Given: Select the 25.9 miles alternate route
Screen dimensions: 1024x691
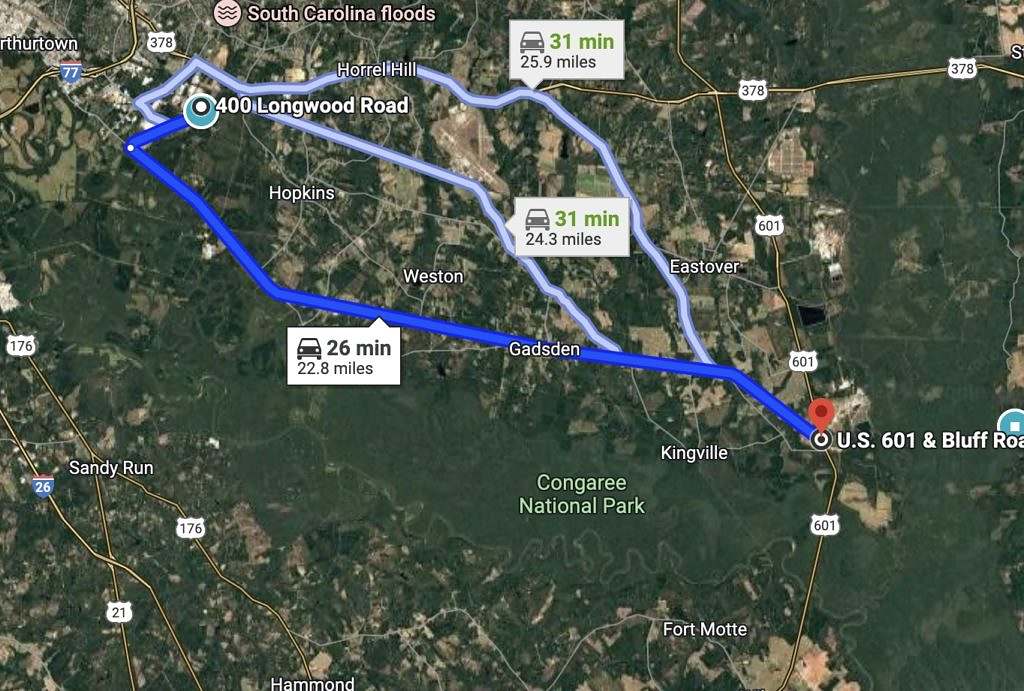Looking at the screenshot, I should (567, 51).
